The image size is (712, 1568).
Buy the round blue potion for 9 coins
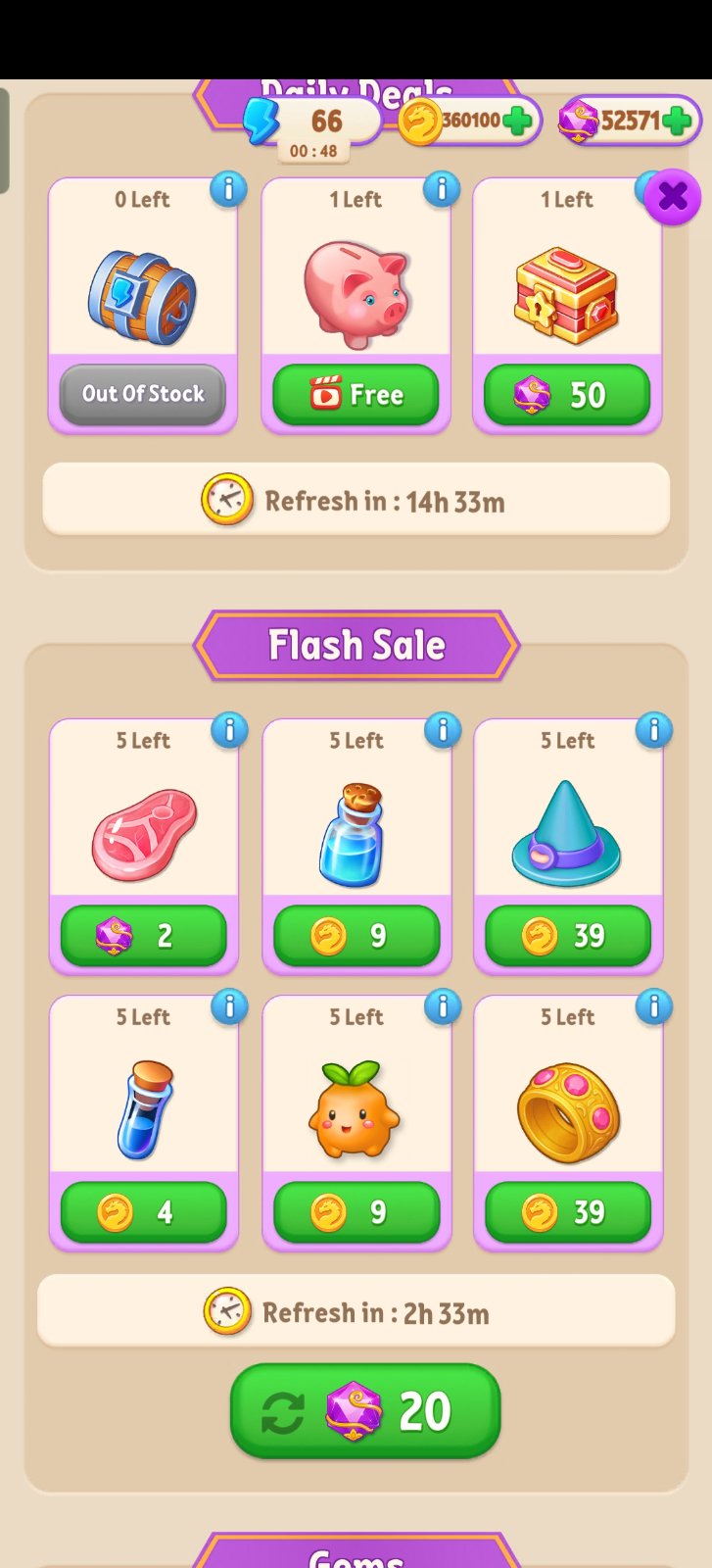click(x=356, y=936)
